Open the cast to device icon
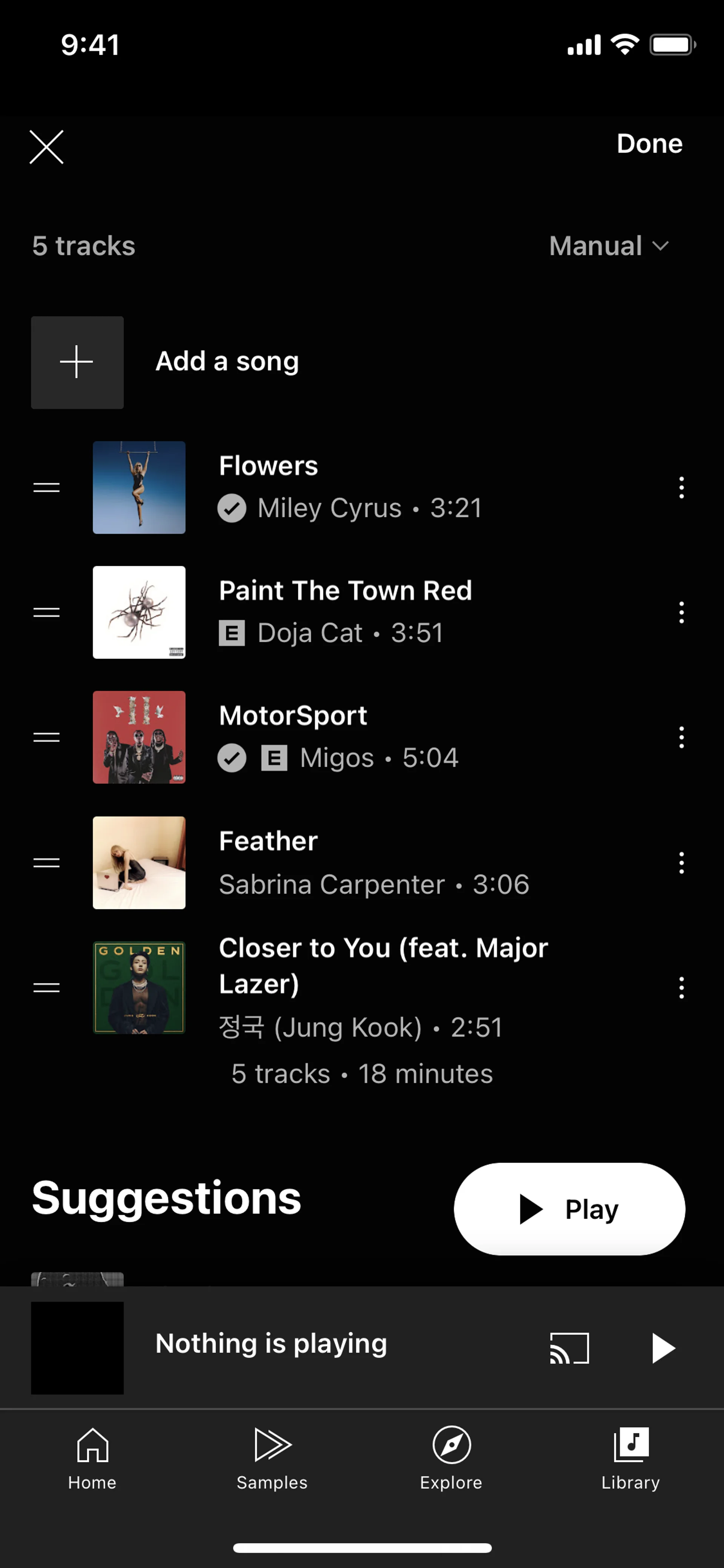The image size is (724, 1568). [x=569, y=1348]
